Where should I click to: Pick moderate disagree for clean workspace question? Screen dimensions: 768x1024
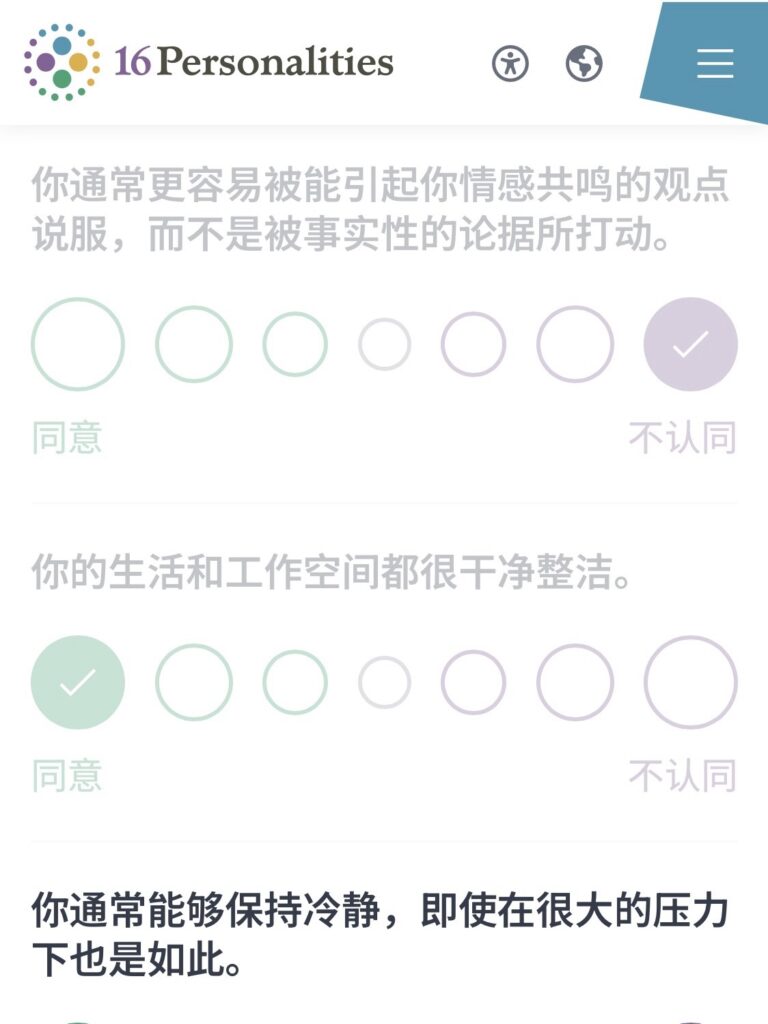575,682
